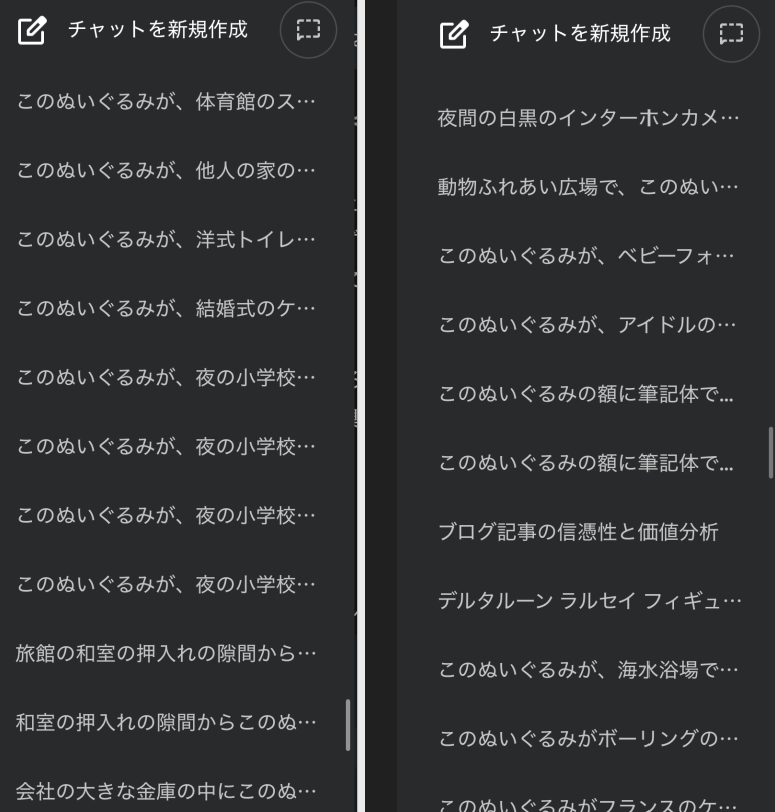Open the ボーリングの… plush chat

tap(588, 738)
